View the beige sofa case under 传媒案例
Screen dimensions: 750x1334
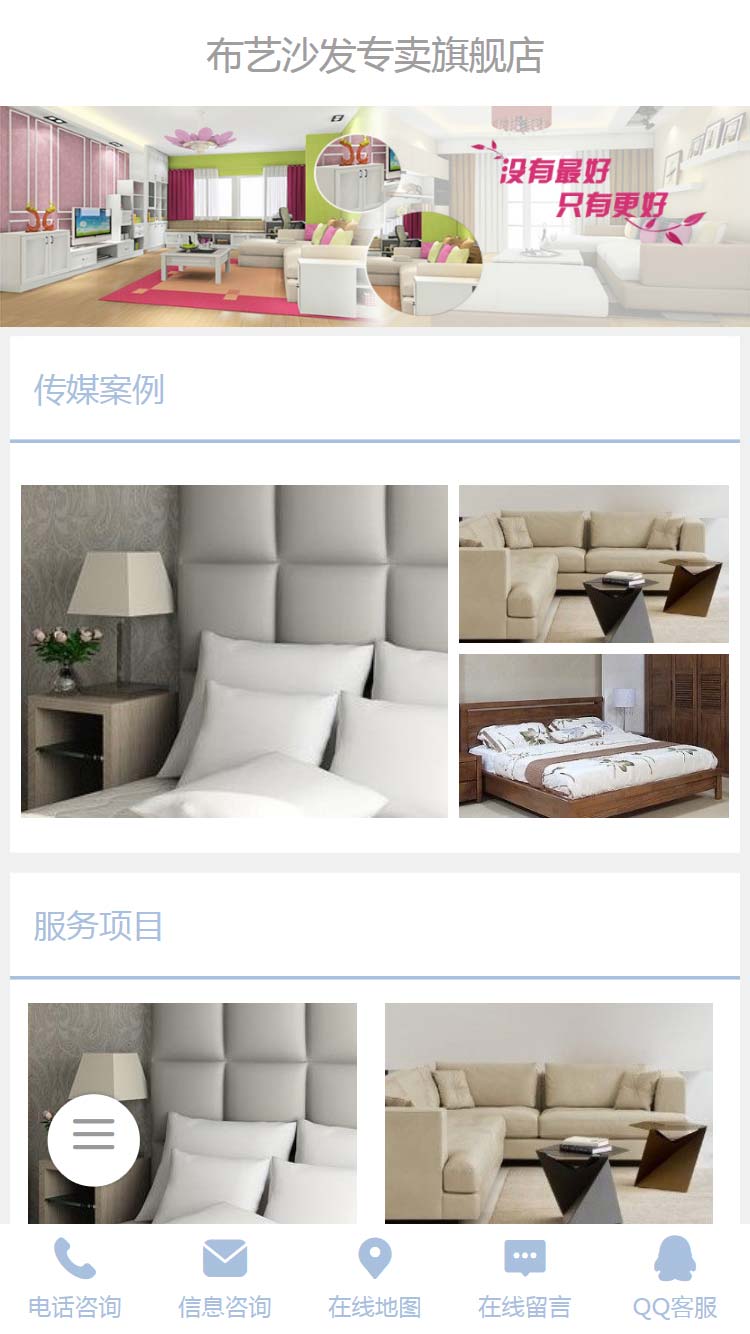pos(593,563)
